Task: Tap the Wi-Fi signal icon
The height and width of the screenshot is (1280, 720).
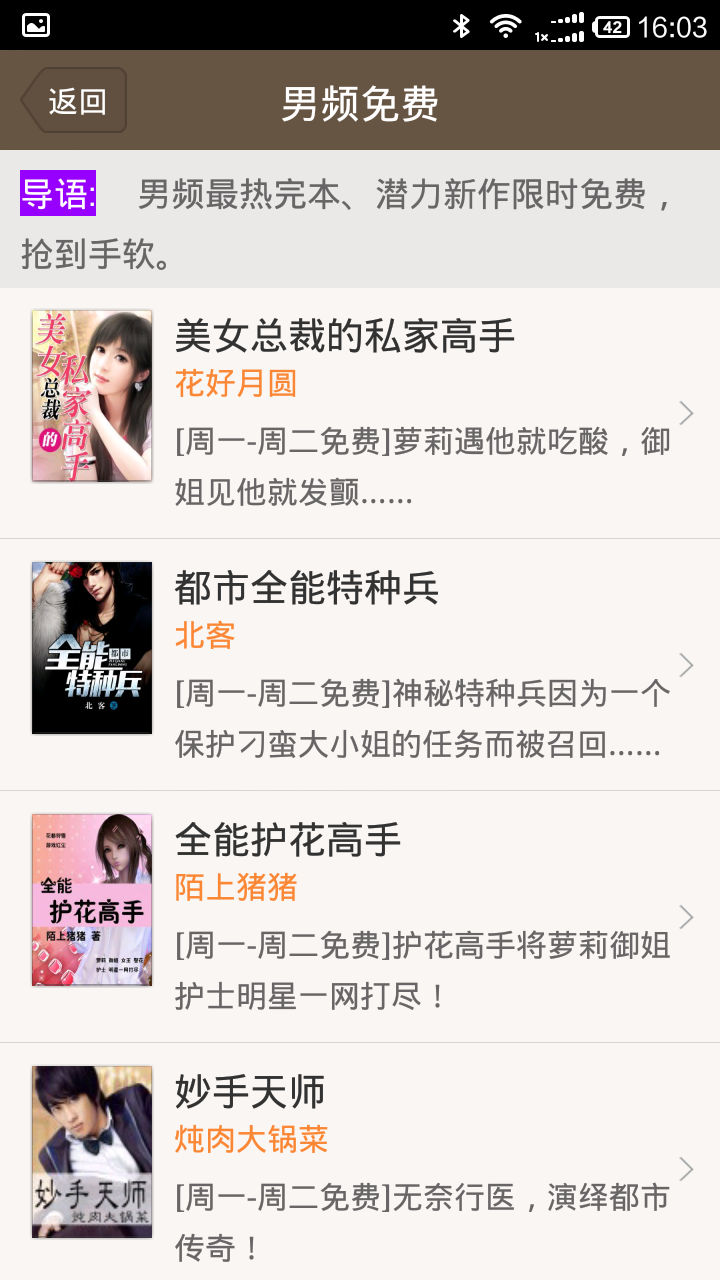Action: pos(506,25)
